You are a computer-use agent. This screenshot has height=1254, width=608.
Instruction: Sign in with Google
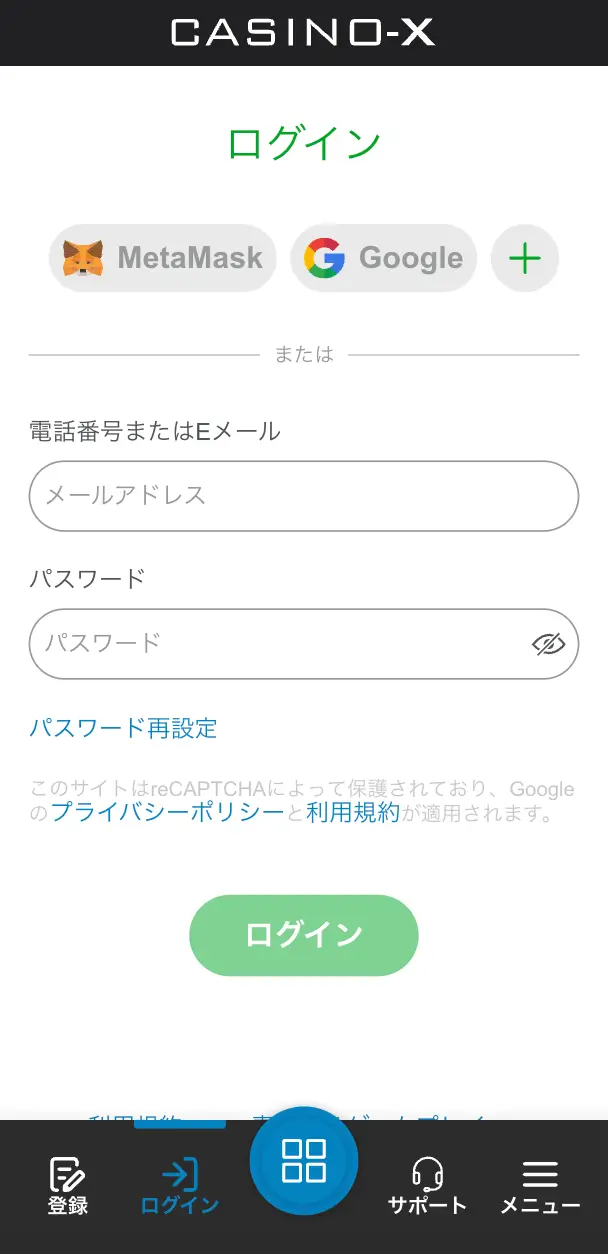click(x=384, y=258)
